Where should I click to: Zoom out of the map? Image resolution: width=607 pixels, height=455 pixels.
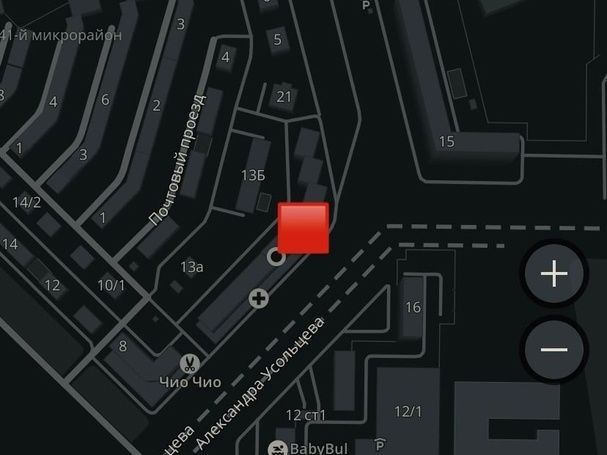pos(554,349)
